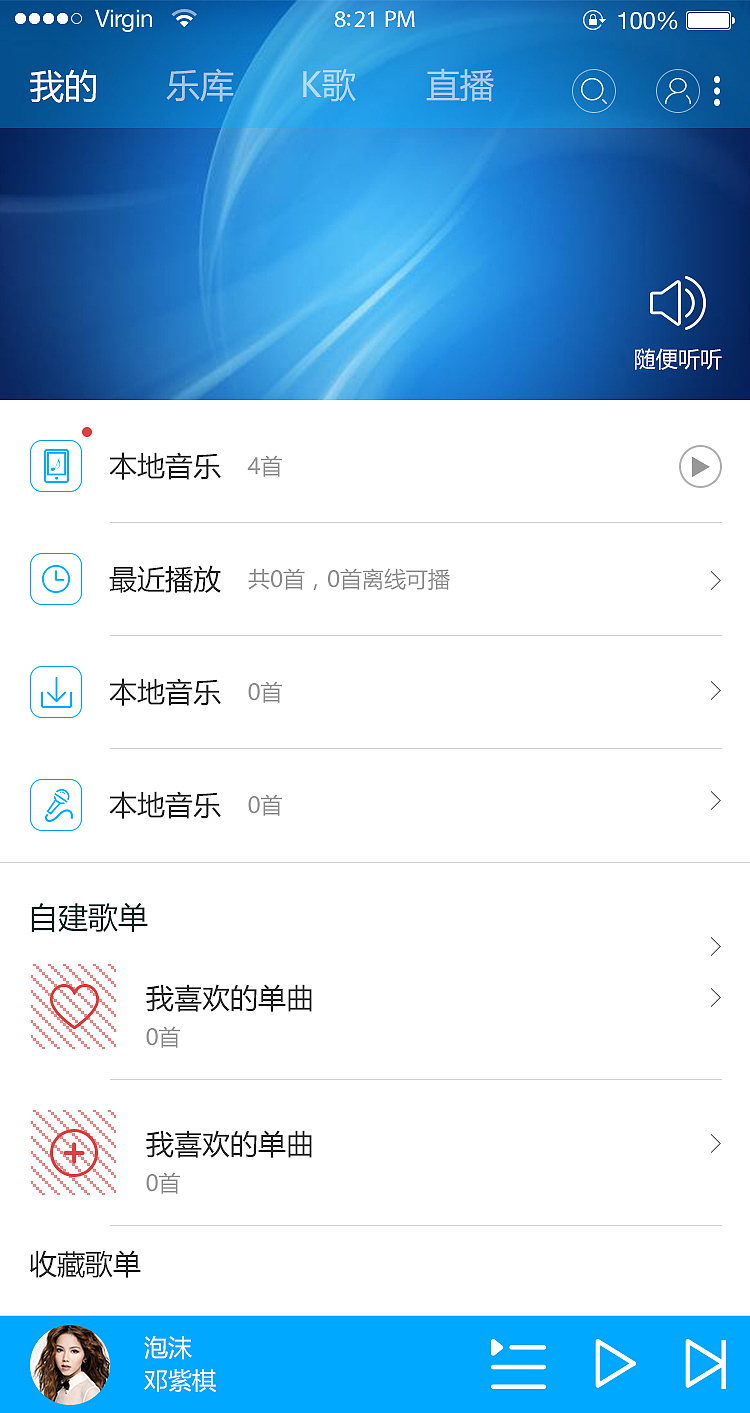Open search from the top bar
The image size is (750, 1413).
(x=593, y=90)
